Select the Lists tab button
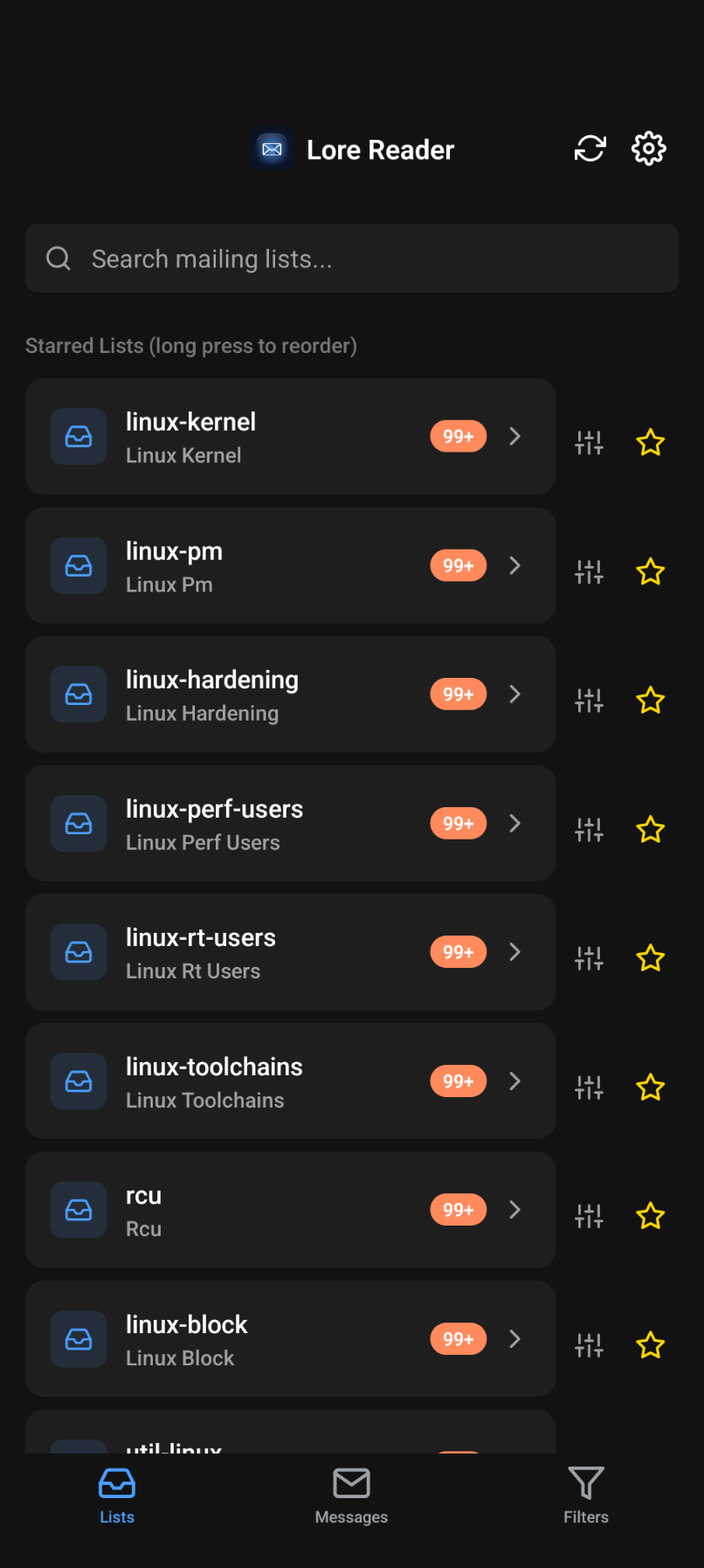704x1568 pixels. click(x=116, y=1495)
